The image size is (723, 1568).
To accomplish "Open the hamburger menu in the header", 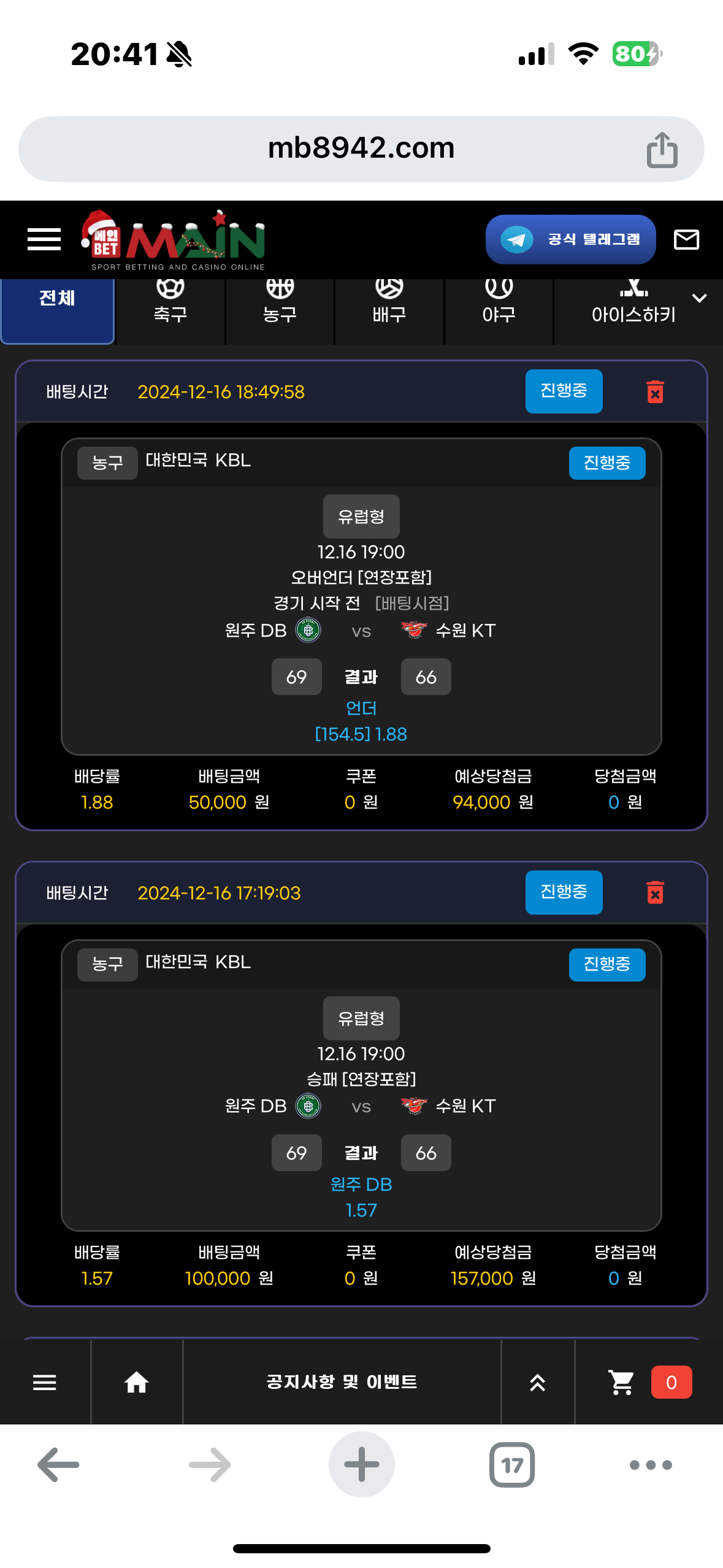I will coord(44,239).
